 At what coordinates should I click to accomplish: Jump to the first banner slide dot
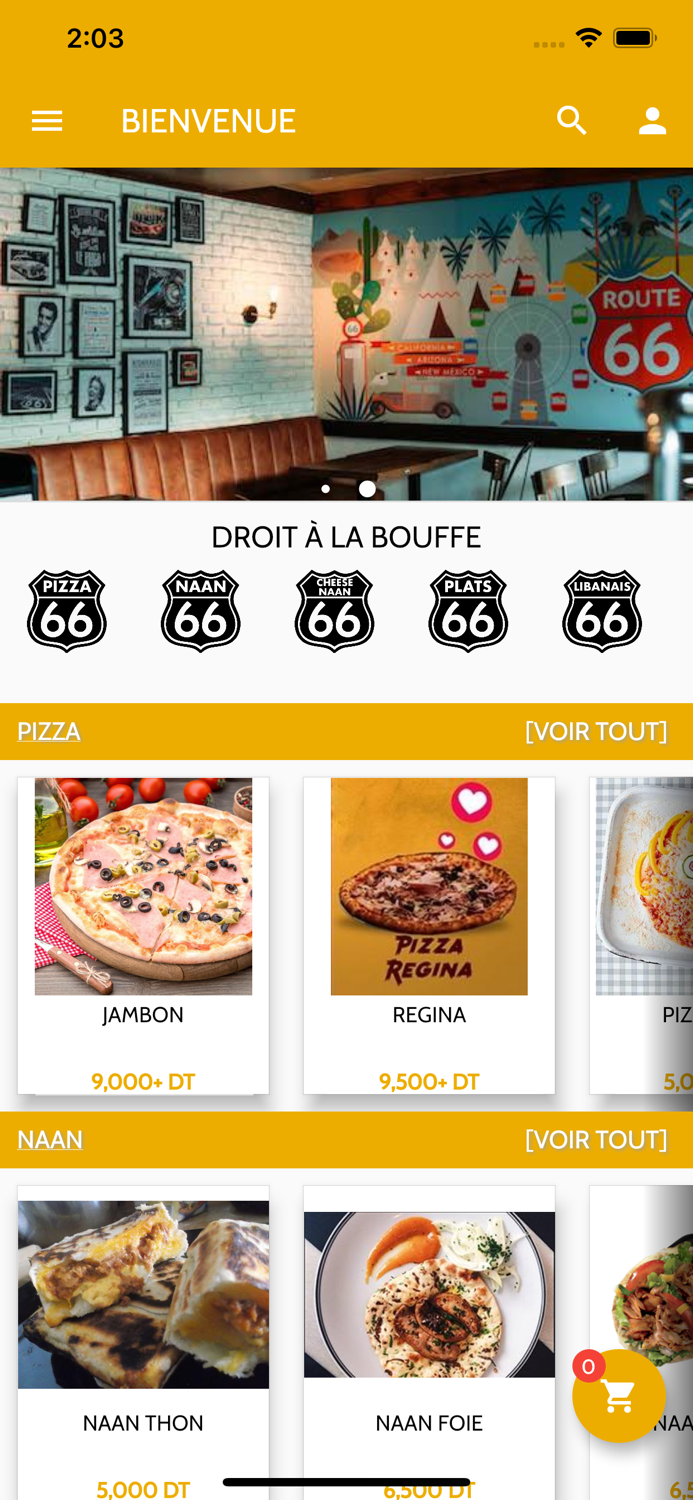(326, 489)
